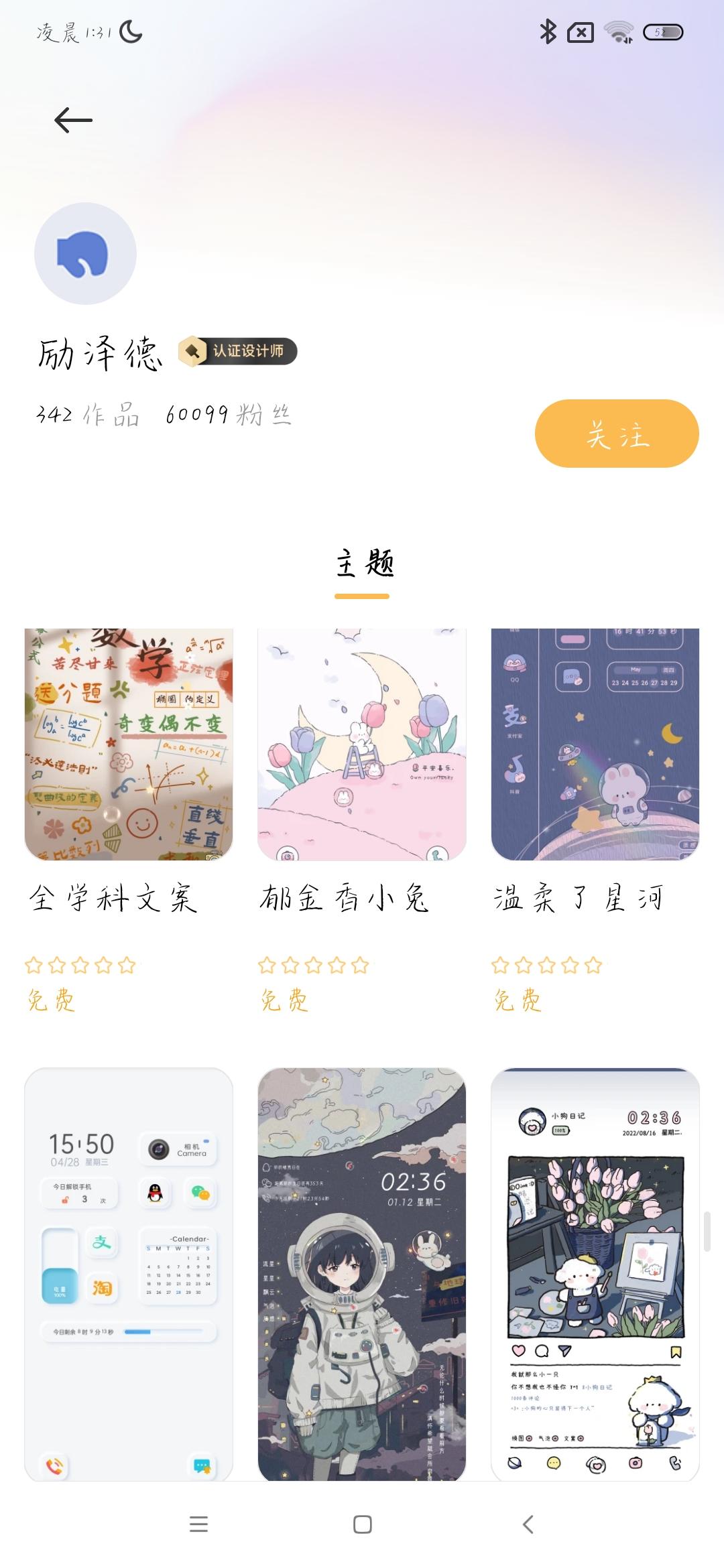Tap the 认证设计师 certification badge
Image resolution: width=724 pixels, height=1568 pixels.
[238, 351]
